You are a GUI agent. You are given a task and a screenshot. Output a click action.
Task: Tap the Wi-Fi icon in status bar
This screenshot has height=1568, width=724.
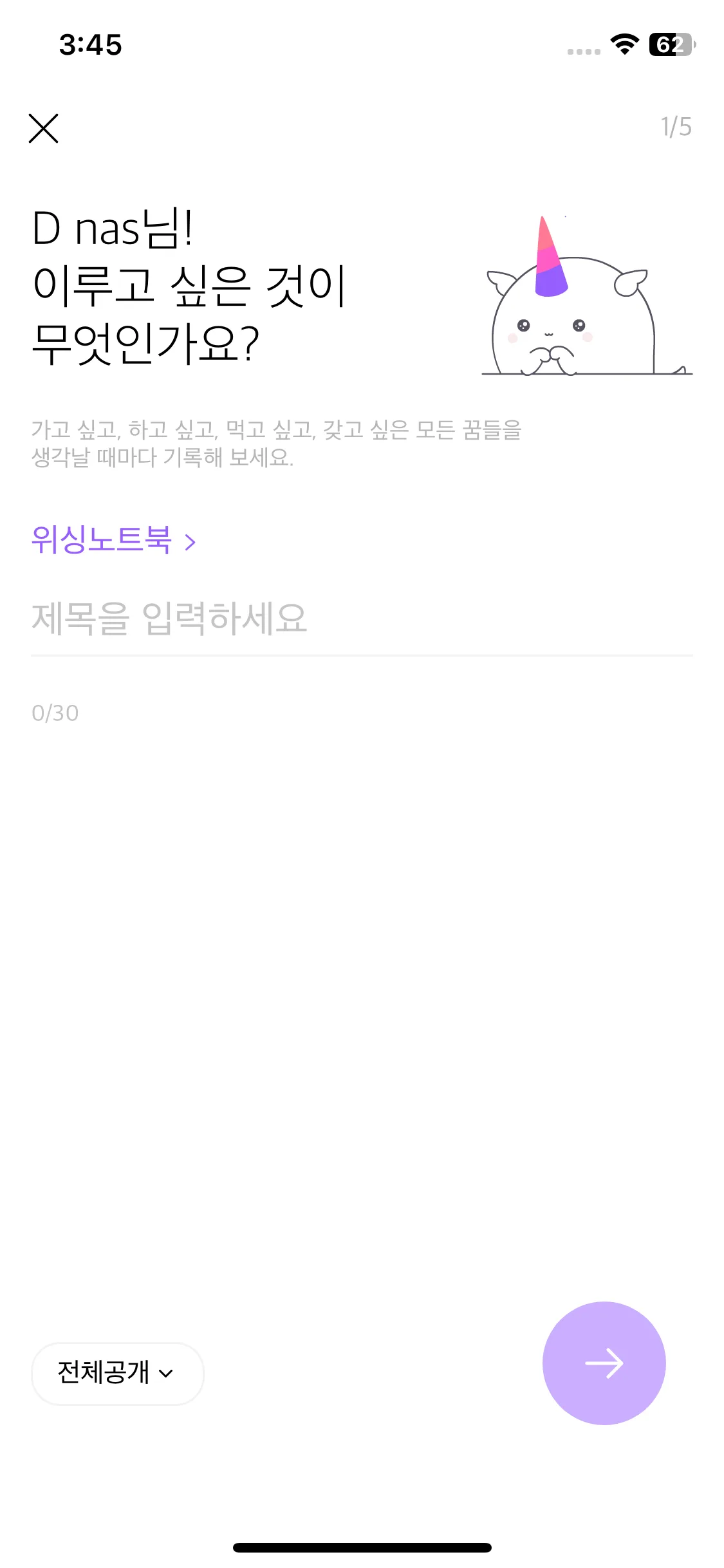coord(622,45)
